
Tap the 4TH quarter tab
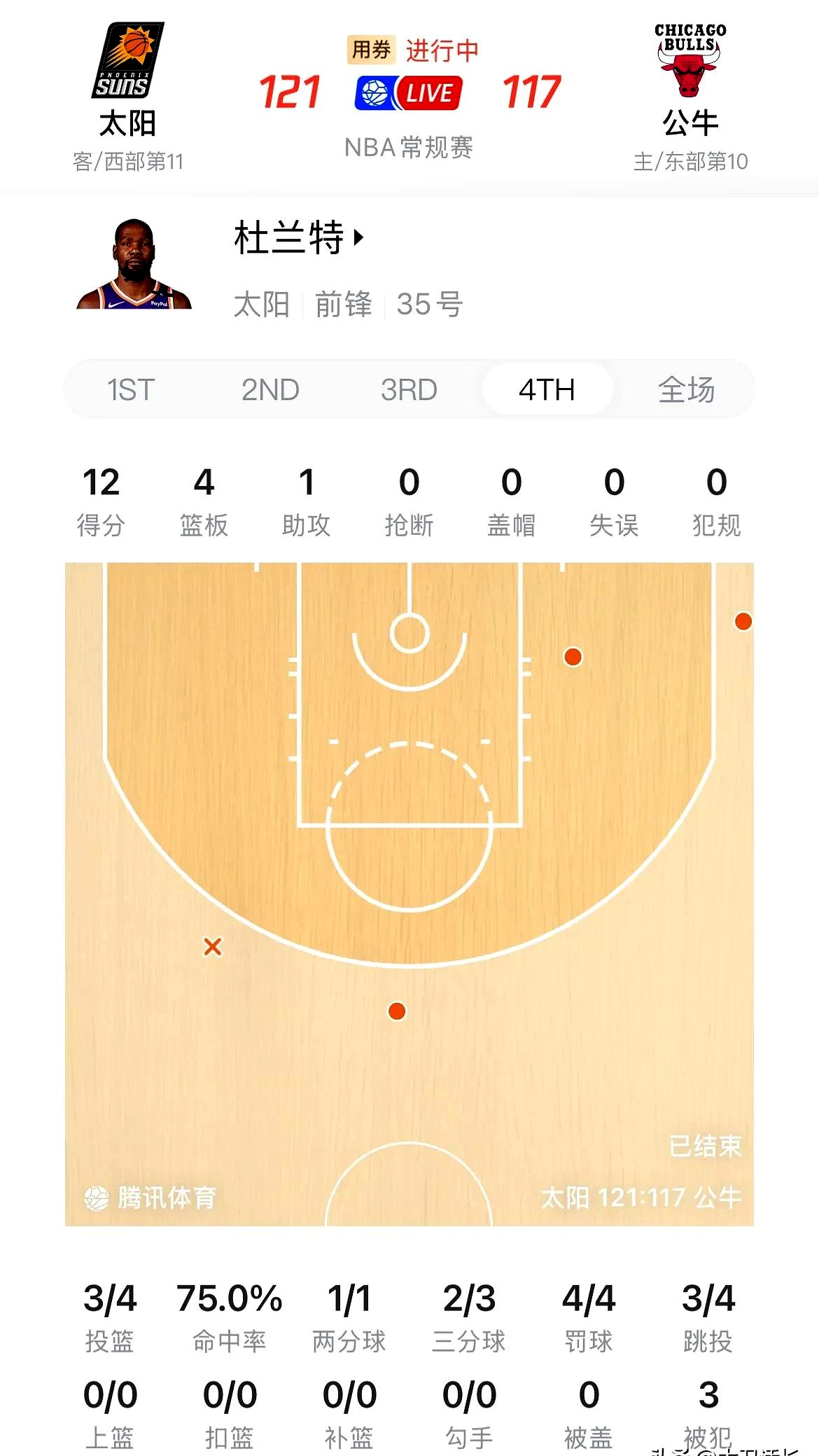[x=547, y=389]
